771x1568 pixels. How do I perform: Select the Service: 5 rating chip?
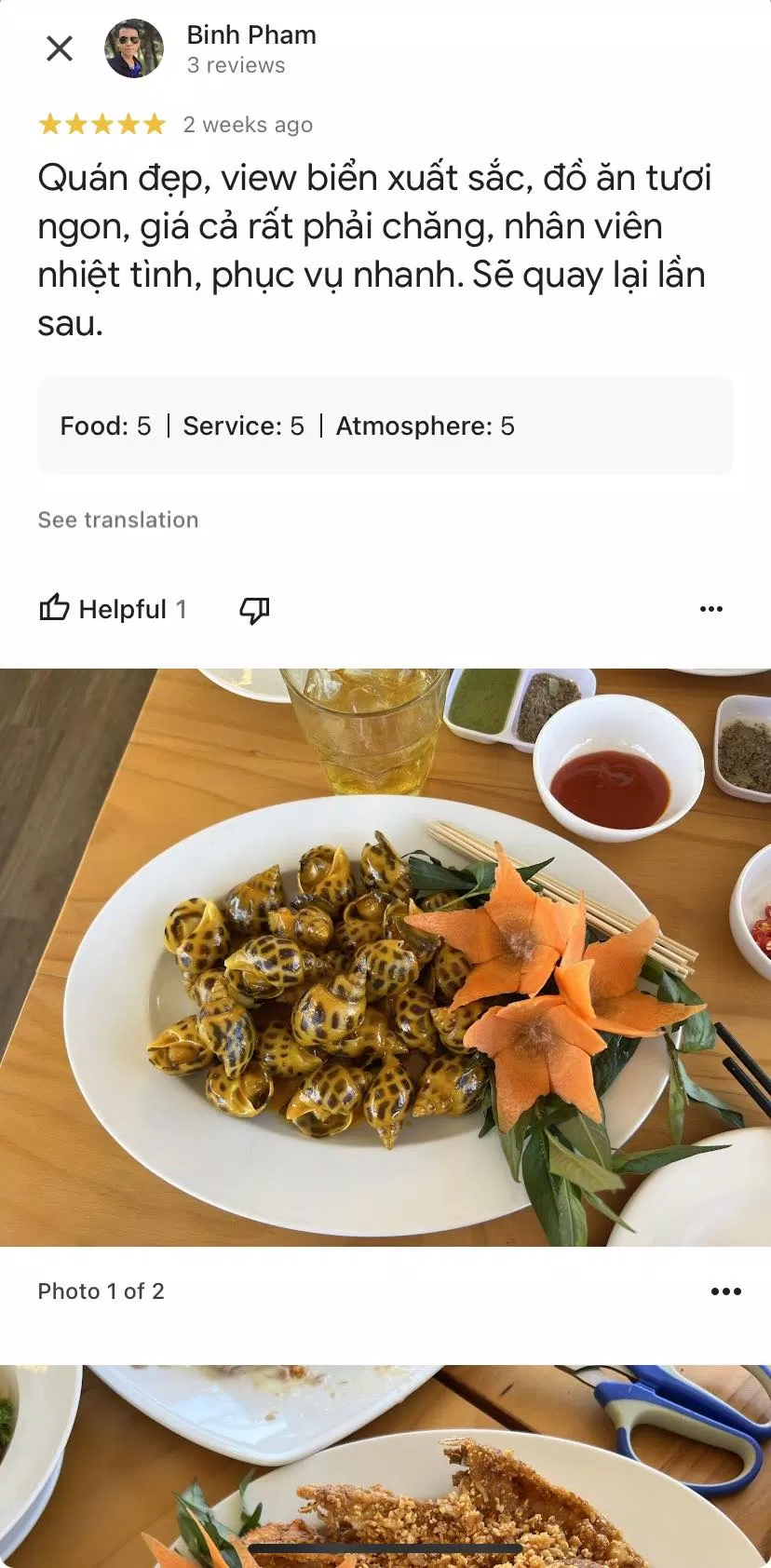point(244,426)
